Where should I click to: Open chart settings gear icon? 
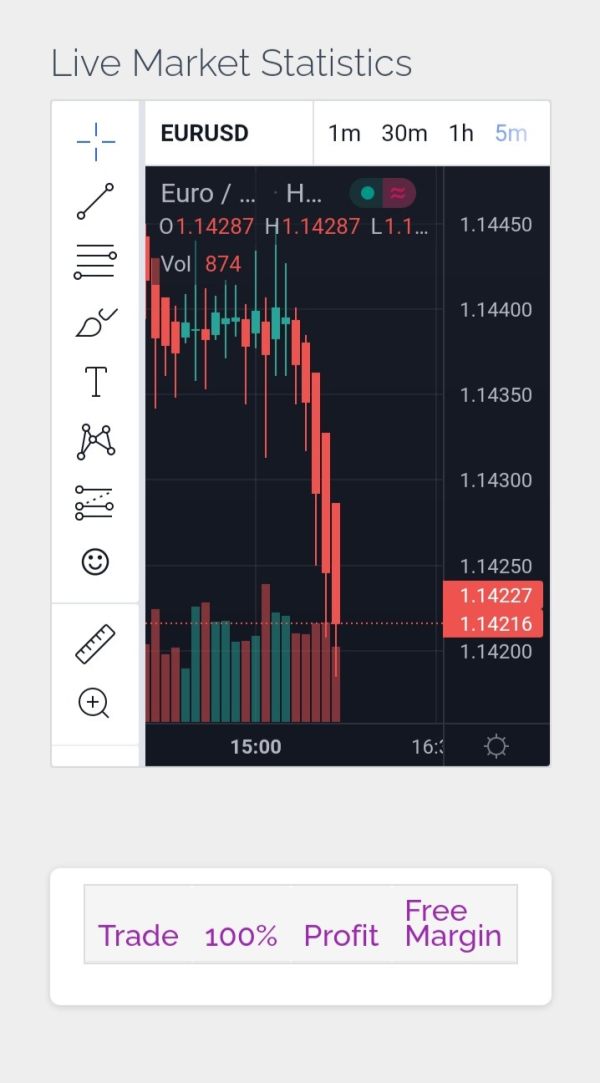[x=496, y=746]
